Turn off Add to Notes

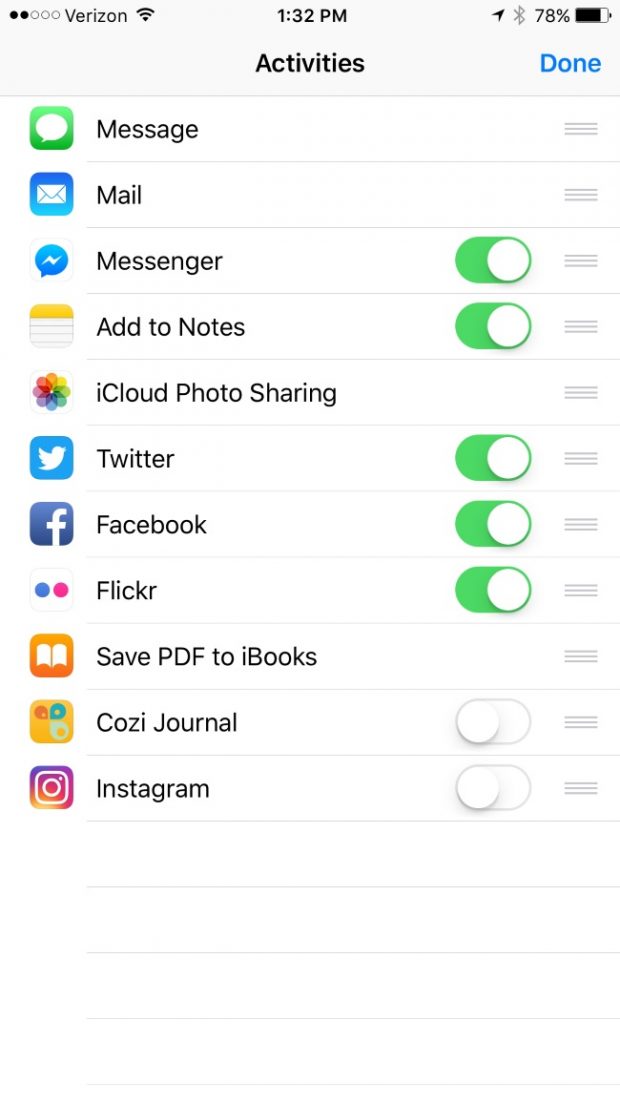click(493, 326)
